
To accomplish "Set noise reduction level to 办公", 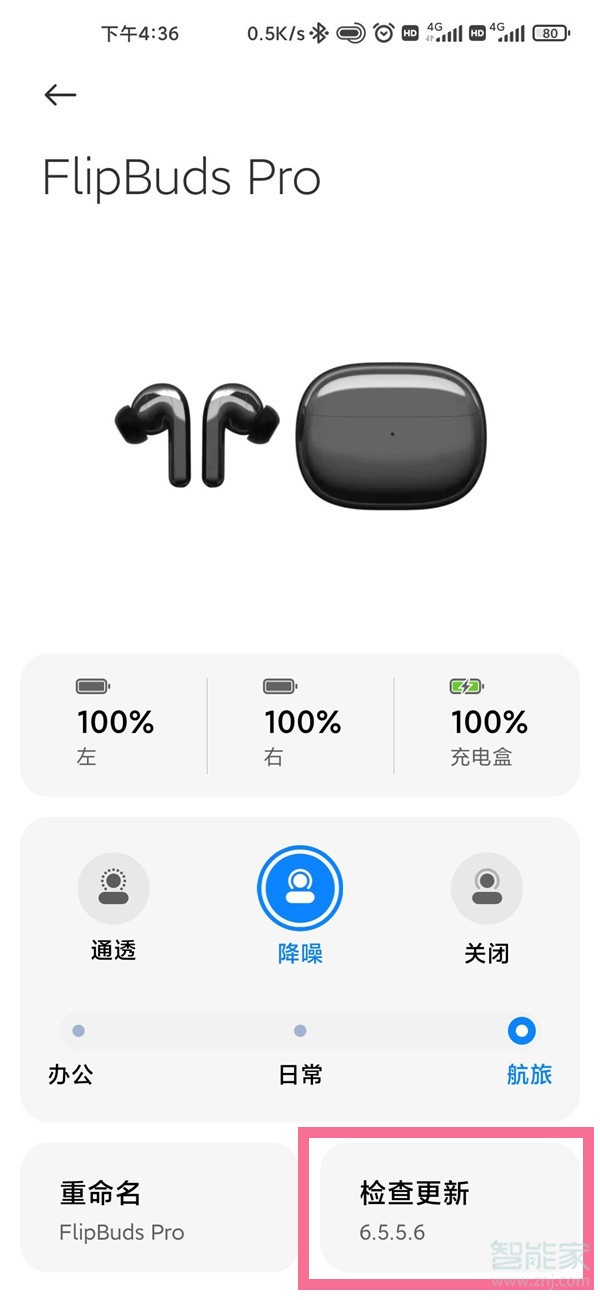I will pos(78,1031).
